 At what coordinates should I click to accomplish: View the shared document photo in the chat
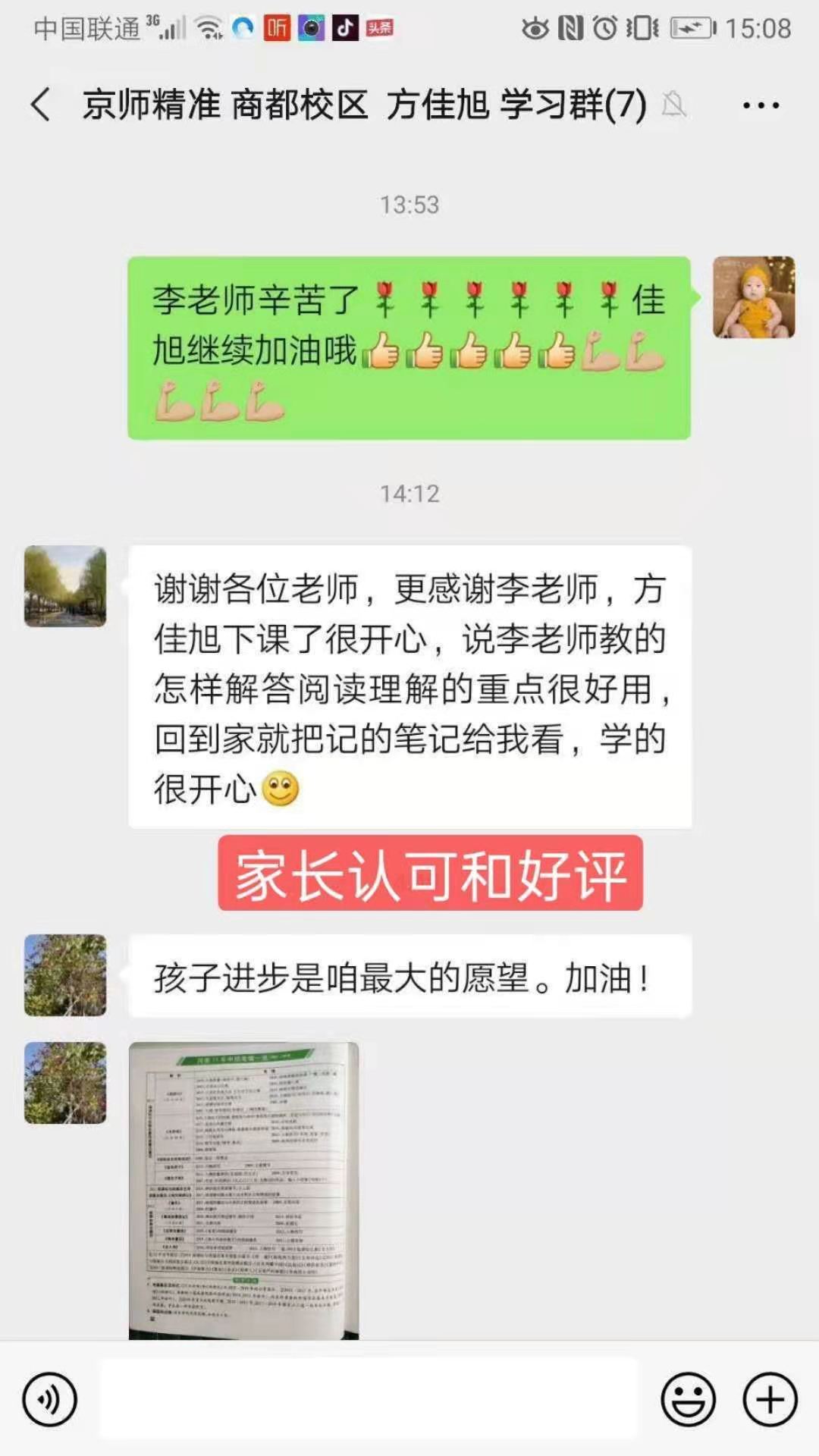(x=243, y=1191)
